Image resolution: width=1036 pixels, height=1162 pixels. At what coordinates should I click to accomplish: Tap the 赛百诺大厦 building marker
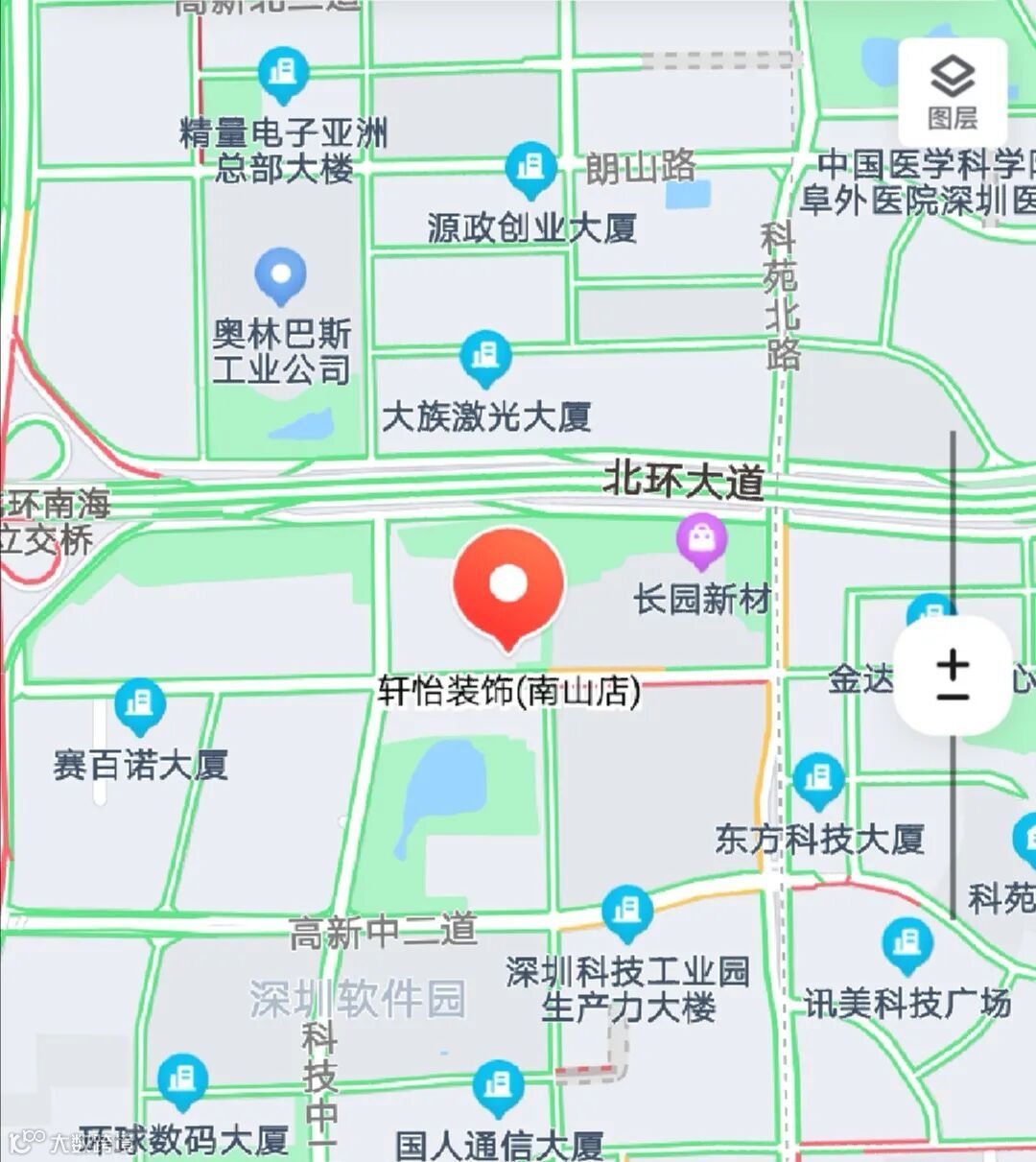tap(140, 707)
